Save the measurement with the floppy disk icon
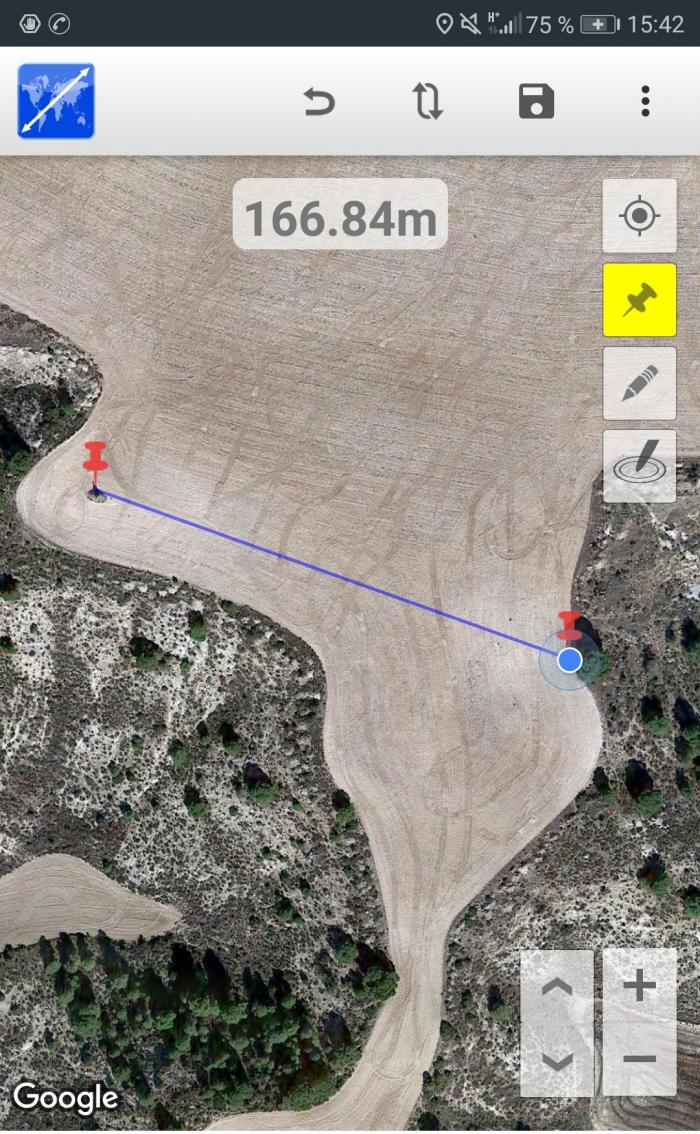Image resolution: width=700 pixels, height=1134 pixels. click(537, 101)
